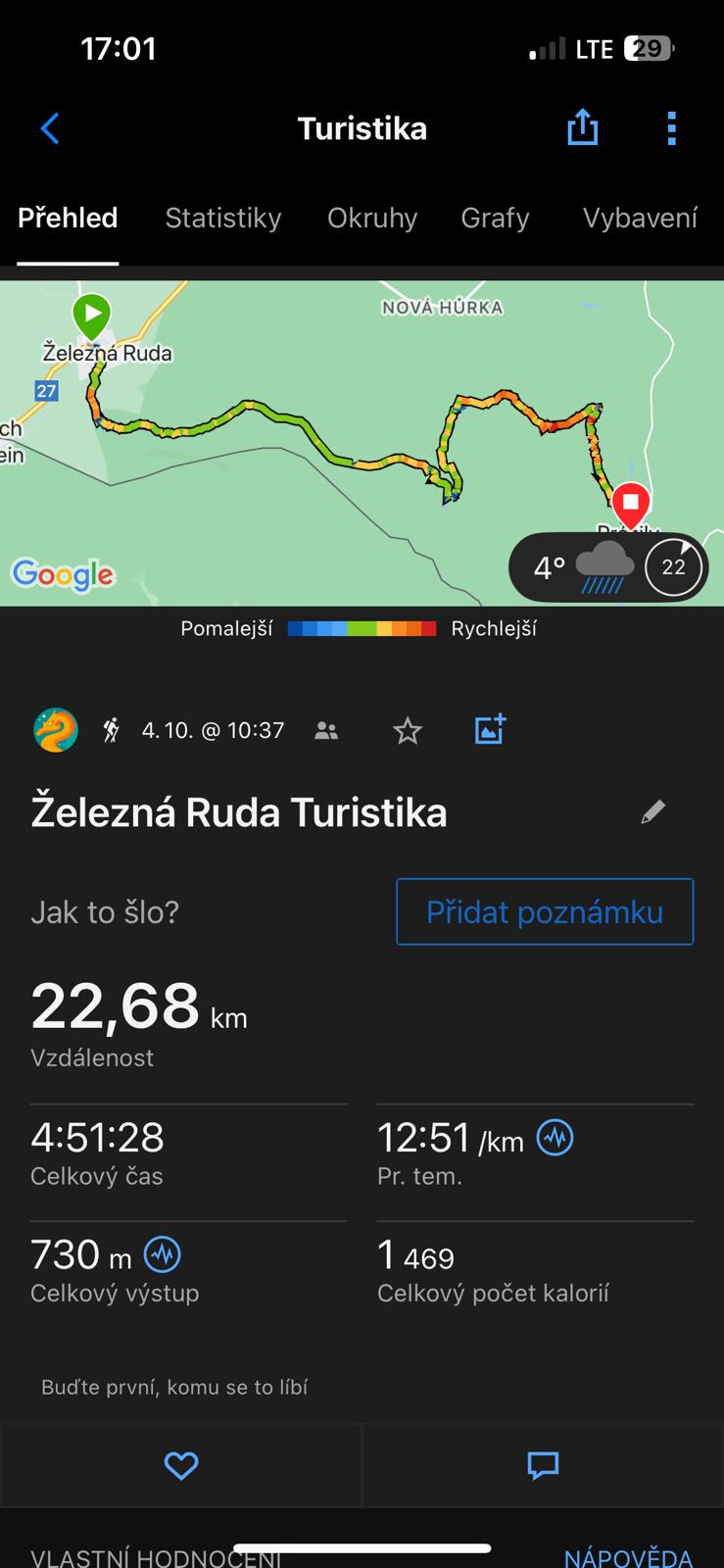The height and width of the screenshot is (1568, 724).
Task: Mark activity as favorite with star
Action: [408, 730]
